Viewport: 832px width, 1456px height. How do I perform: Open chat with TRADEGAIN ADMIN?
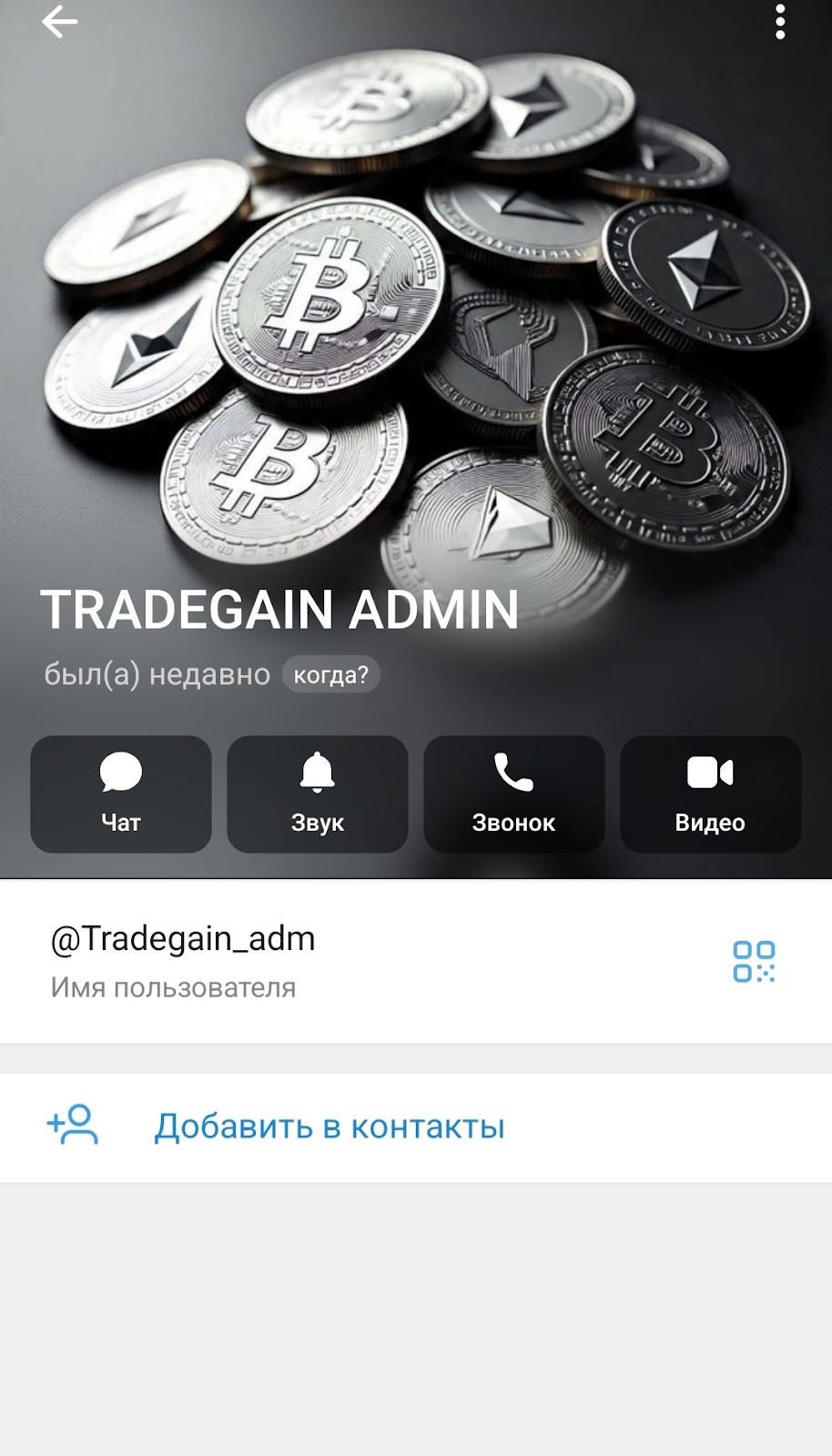[121, 794]
